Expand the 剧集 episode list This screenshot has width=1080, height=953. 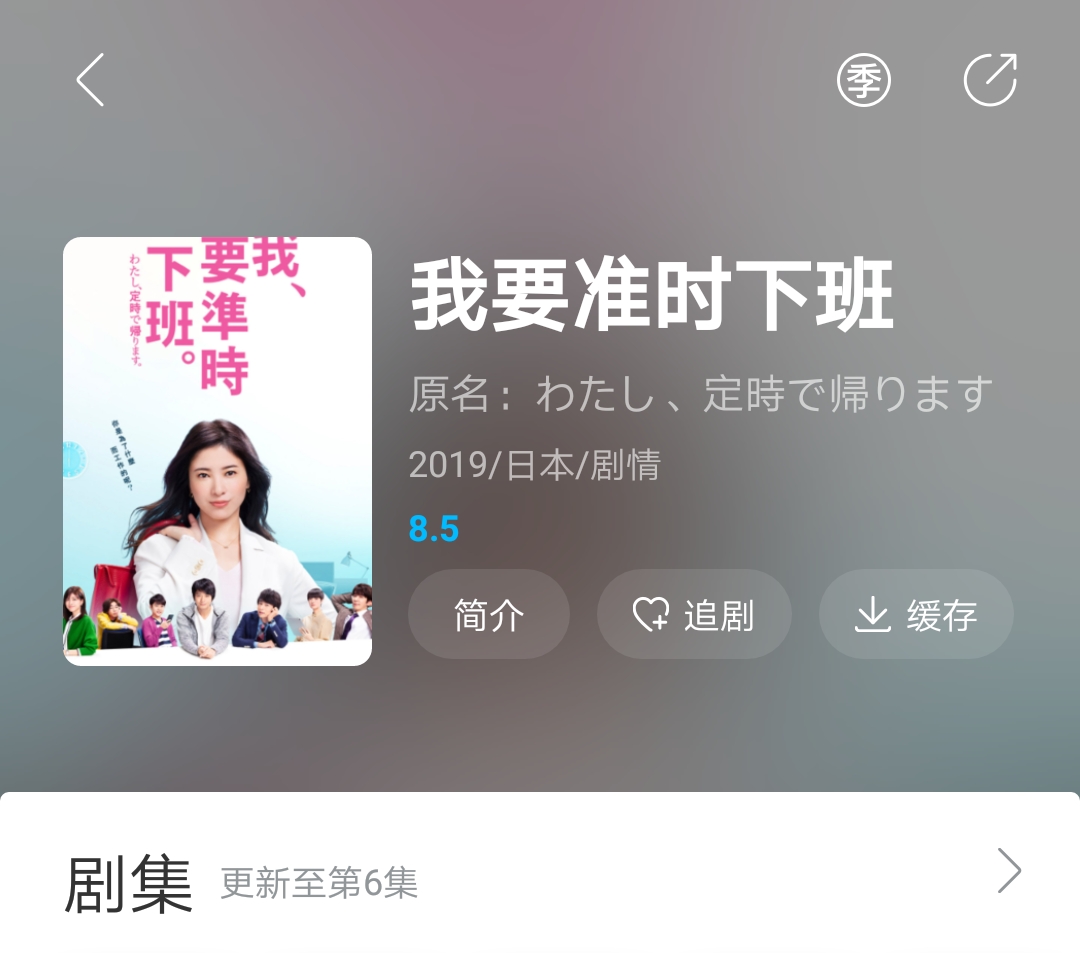[x=1009, y=872]
